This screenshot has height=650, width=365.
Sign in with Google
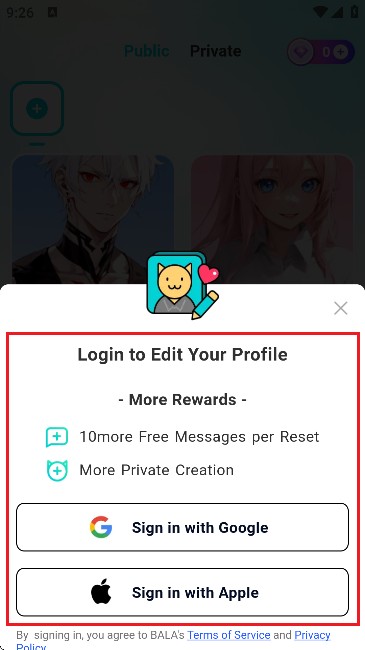coord(182,527)
